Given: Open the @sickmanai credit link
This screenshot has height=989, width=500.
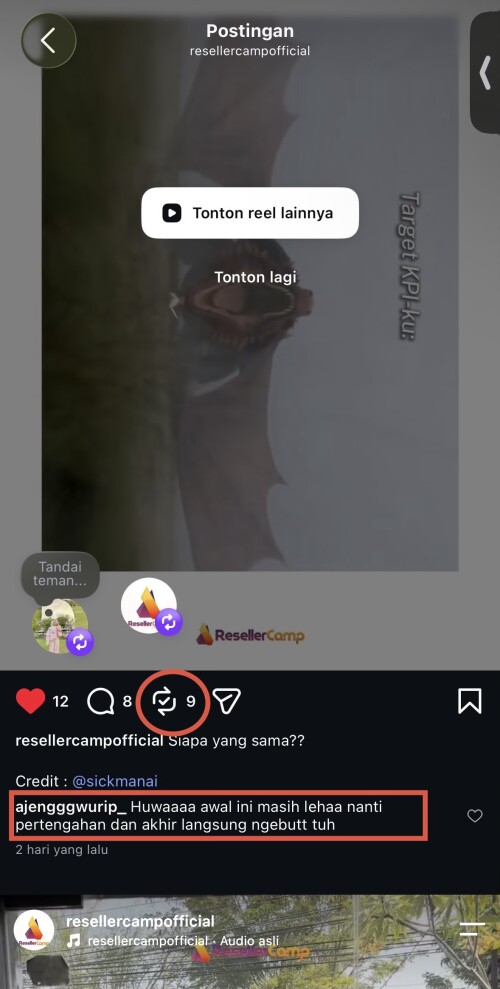Looking at the screenshot, I should click(115, 781).
